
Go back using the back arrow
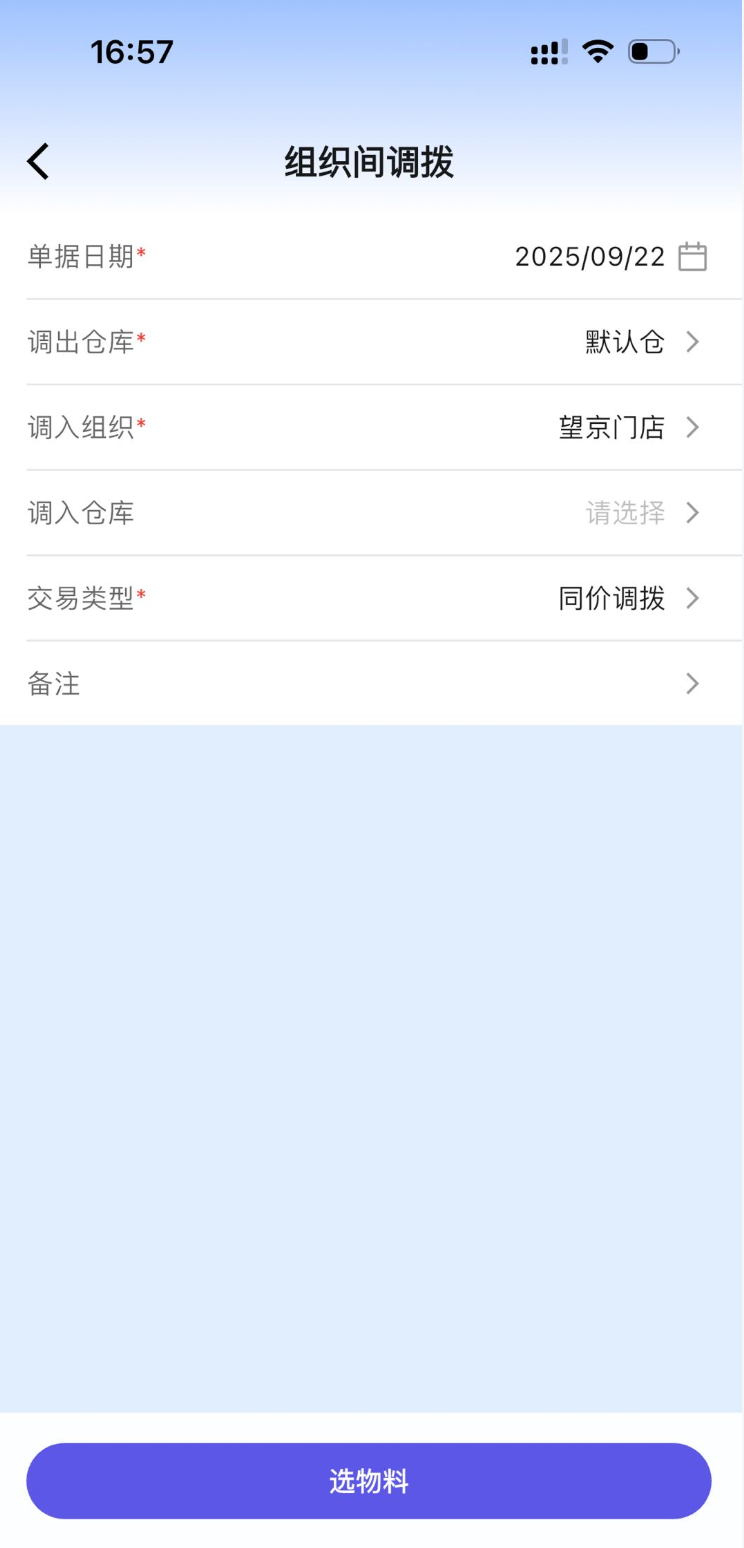(38, 161)
